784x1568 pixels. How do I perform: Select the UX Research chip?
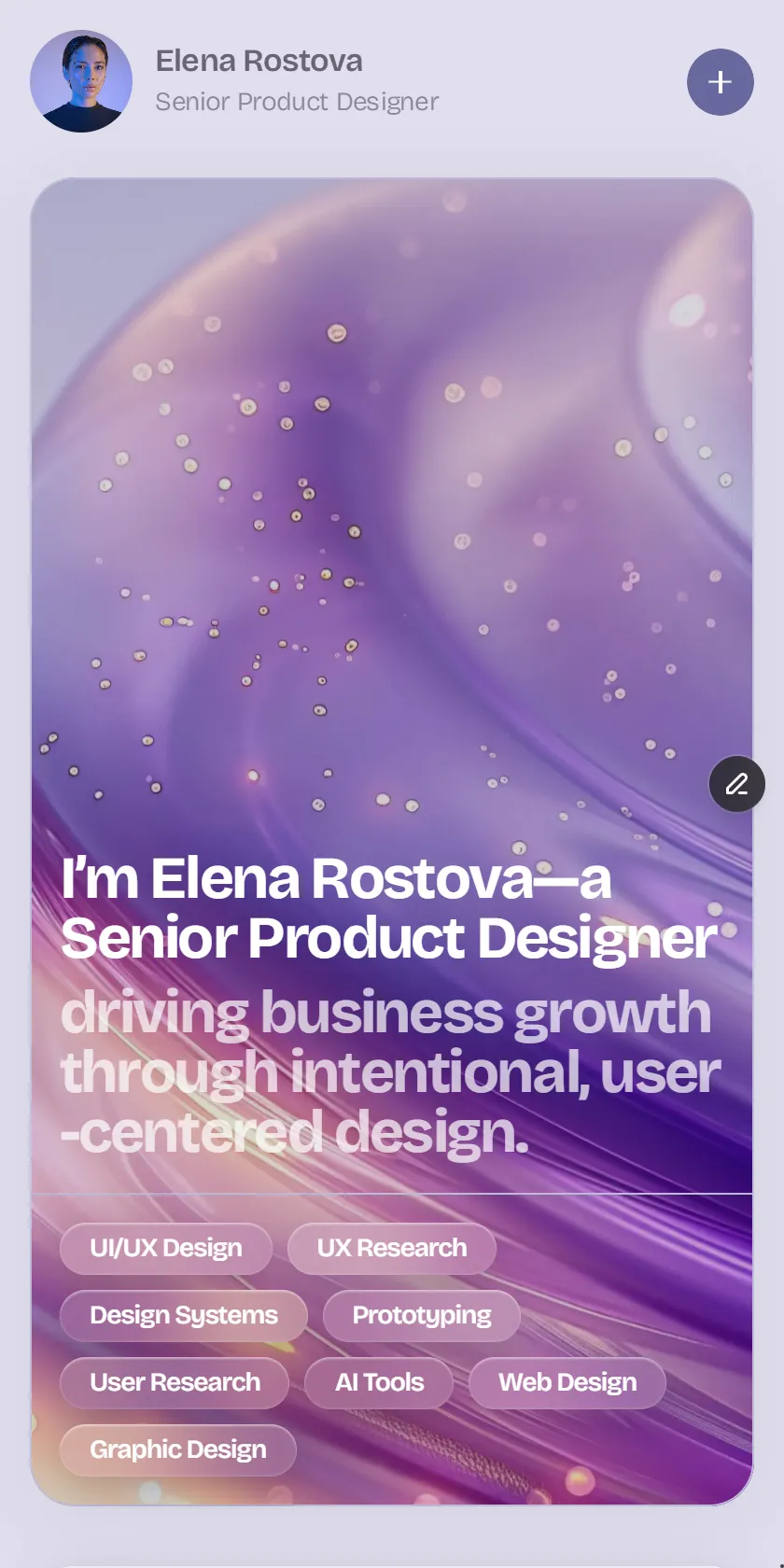coord(392,1249)
